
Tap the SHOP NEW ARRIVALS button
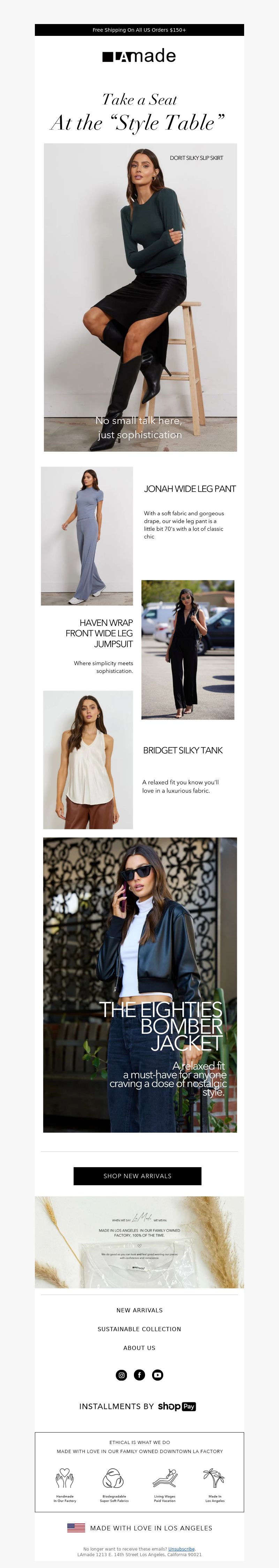pyautogui.click(x=137, y=1175)
